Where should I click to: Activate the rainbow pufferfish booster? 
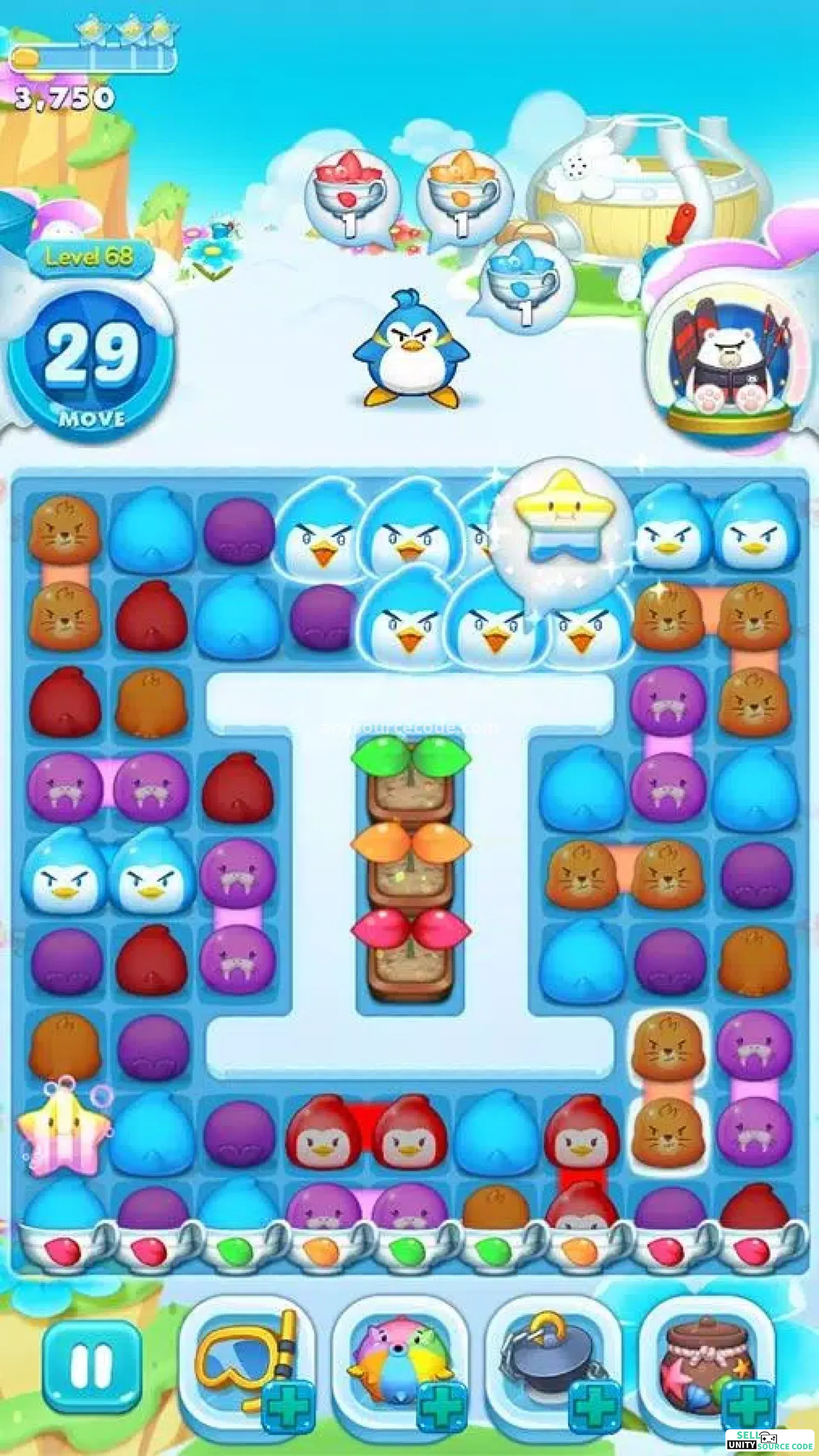tap(401, 1363)
